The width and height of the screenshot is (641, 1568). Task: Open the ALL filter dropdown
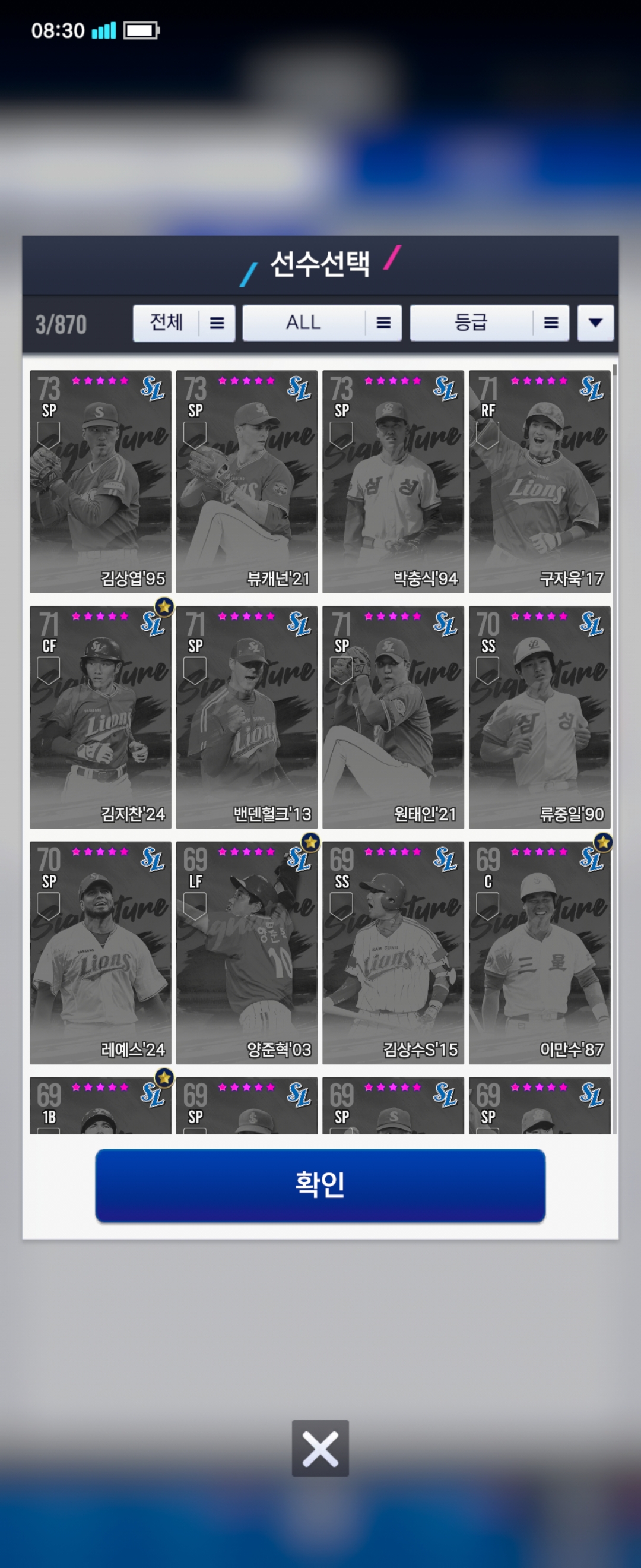pyautogui.click(x=321, y=323)
